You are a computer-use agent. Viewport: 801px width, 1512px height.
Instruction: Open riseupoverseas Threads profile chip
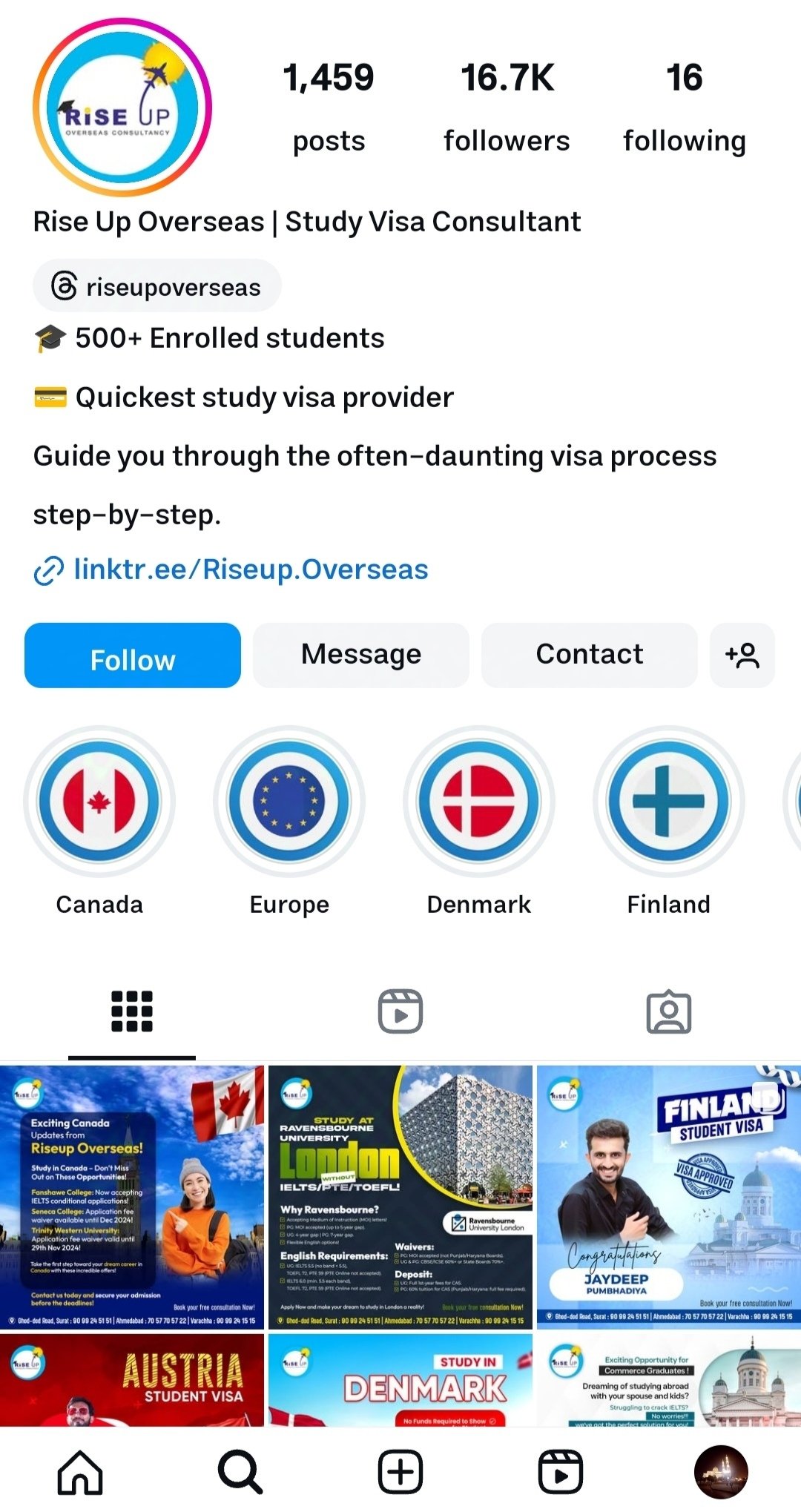click(x=156, y=286)
